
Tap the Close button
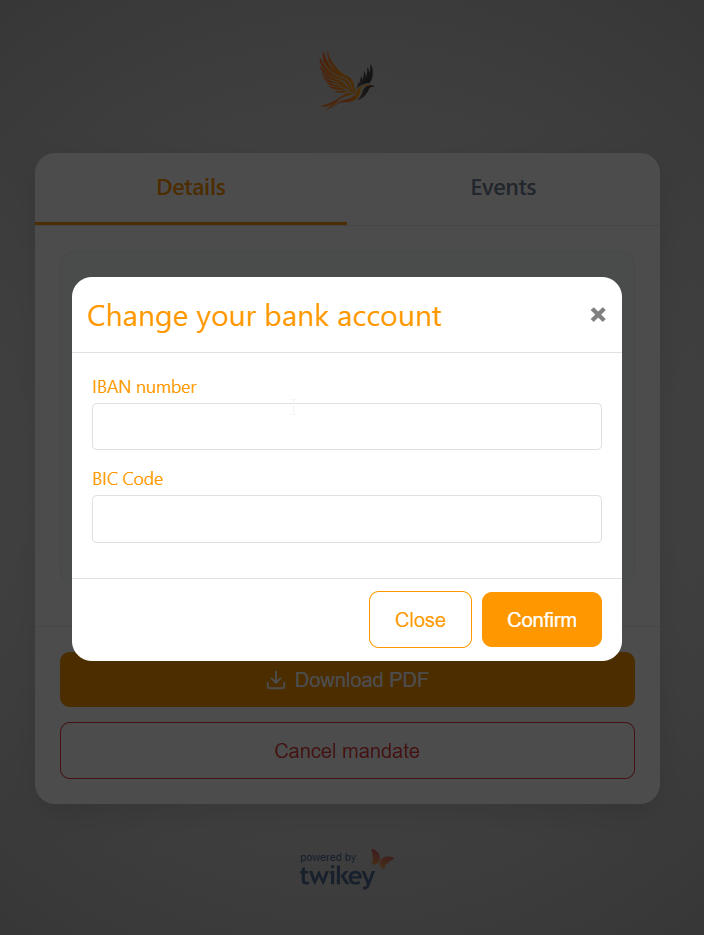tap(420, 620)
